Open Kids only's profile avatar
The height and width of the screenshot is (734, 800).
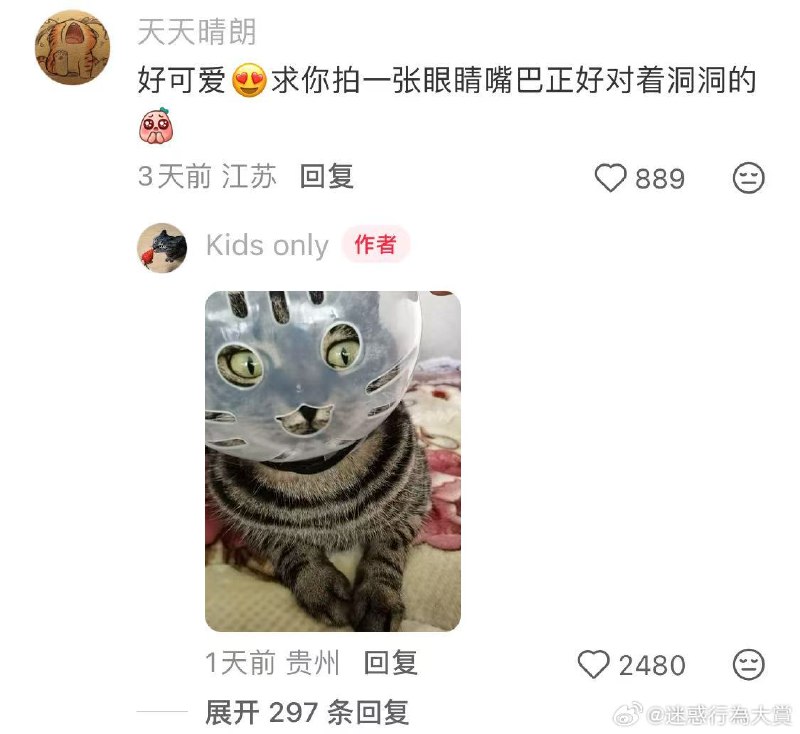click(x=162, y=246)
